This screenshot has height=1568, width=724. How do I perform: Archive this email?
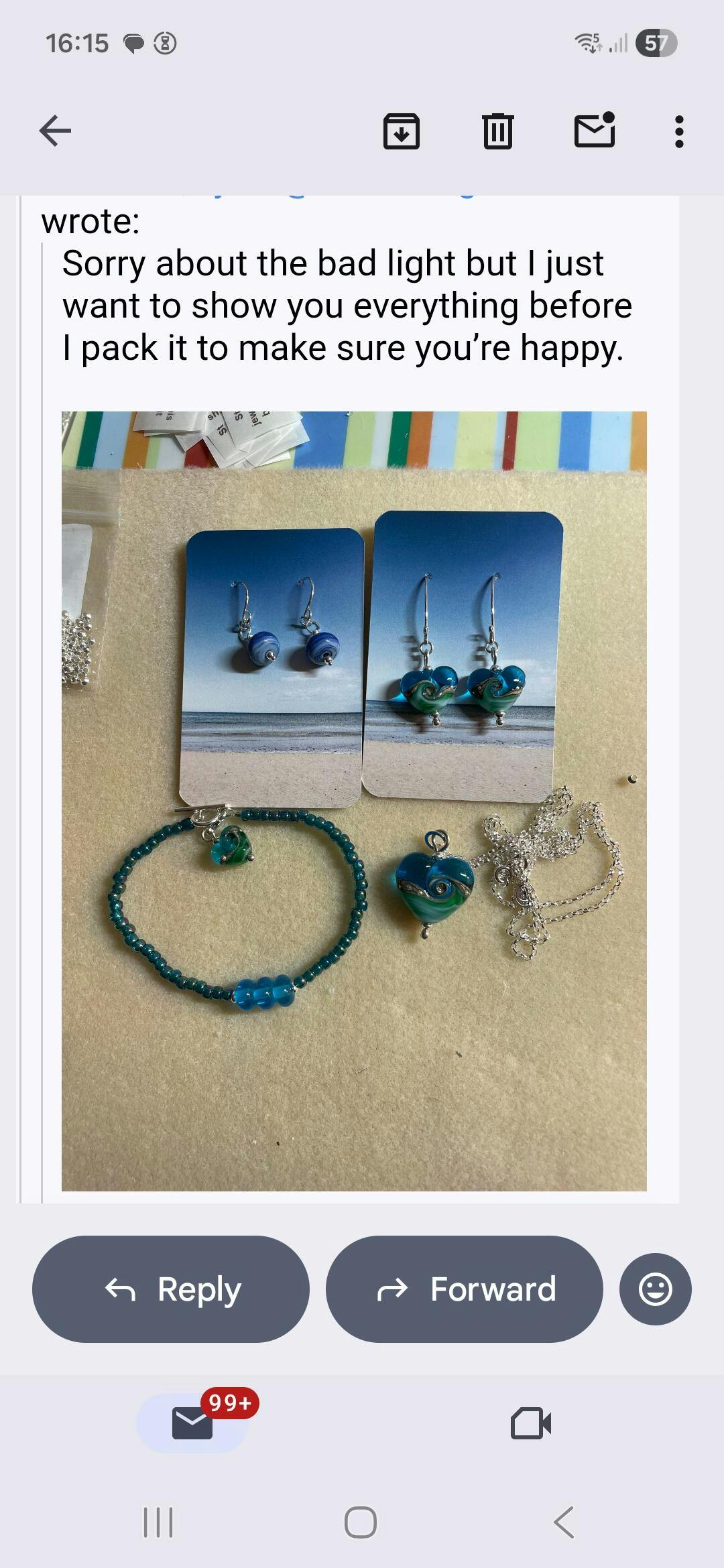coord(401,131)
